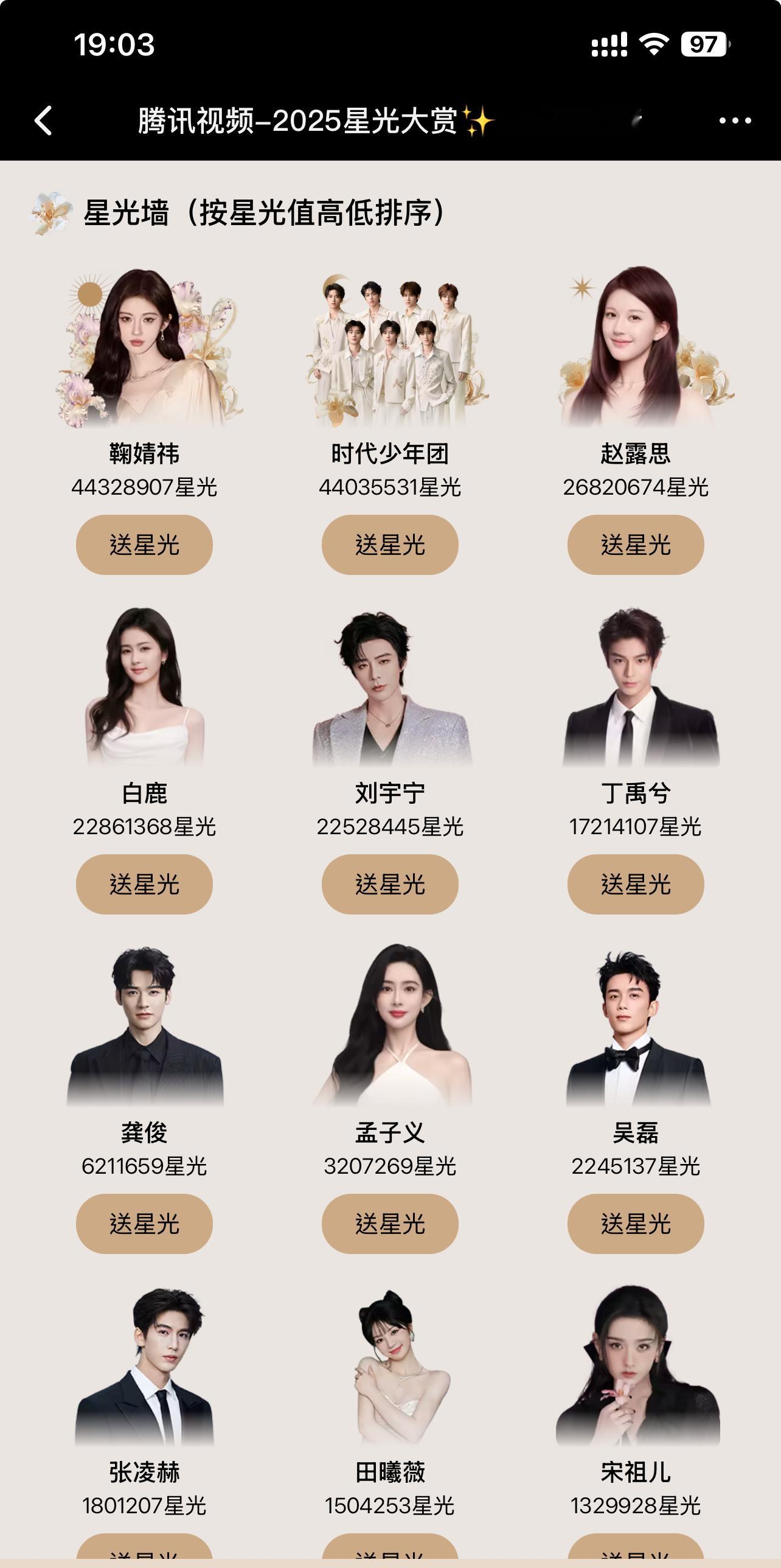Send starlight to 龚俊

144,1225
